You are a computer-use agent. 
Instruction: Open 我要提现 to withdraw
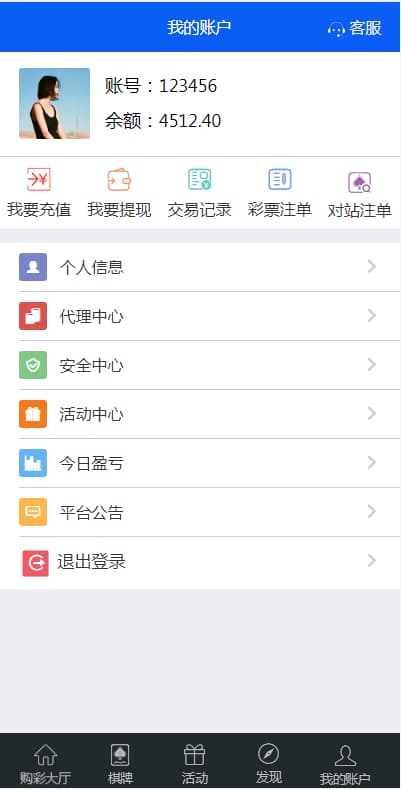point(119,193)
